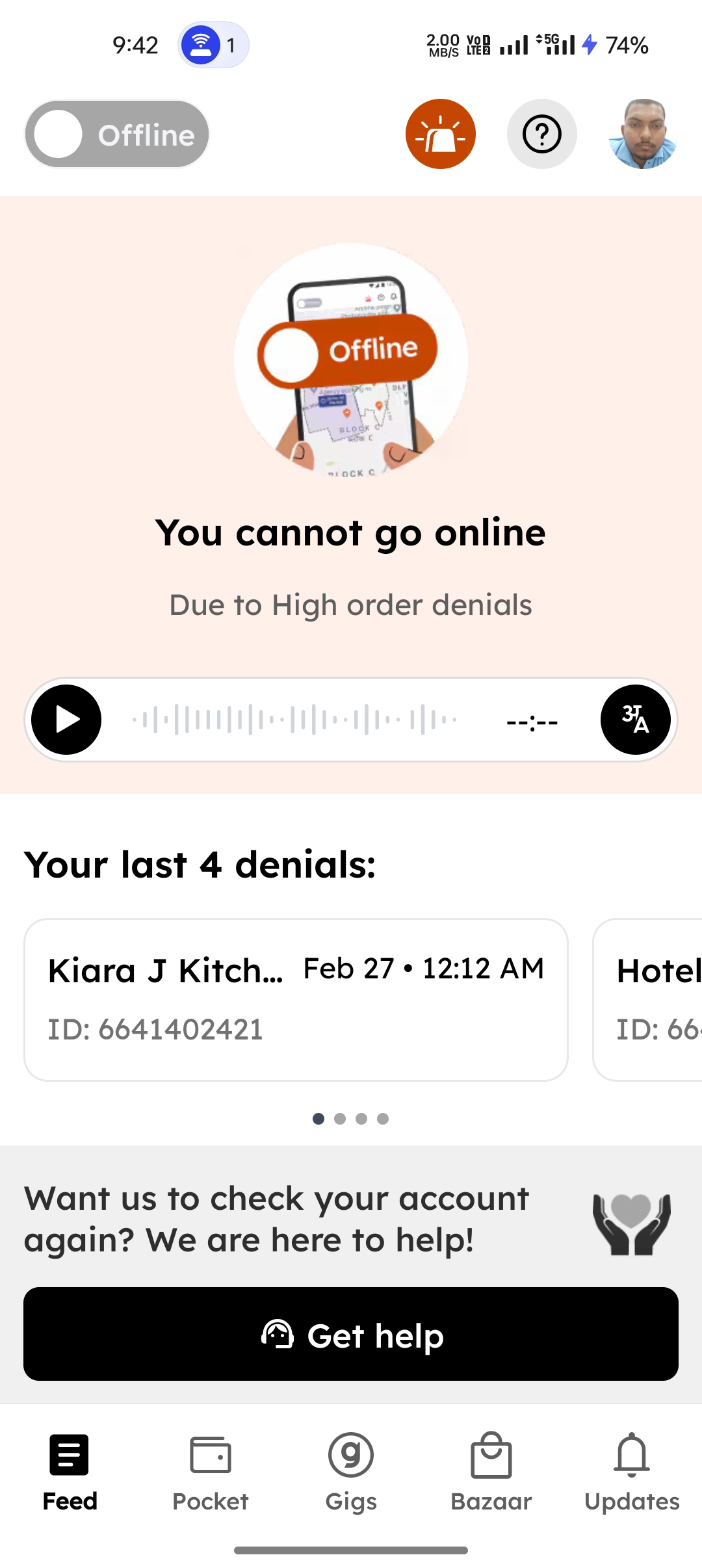Viewport: 702px width, 1568px height.
Task: Open the partially visible Hotel denial card
Action: [648, 1000]
